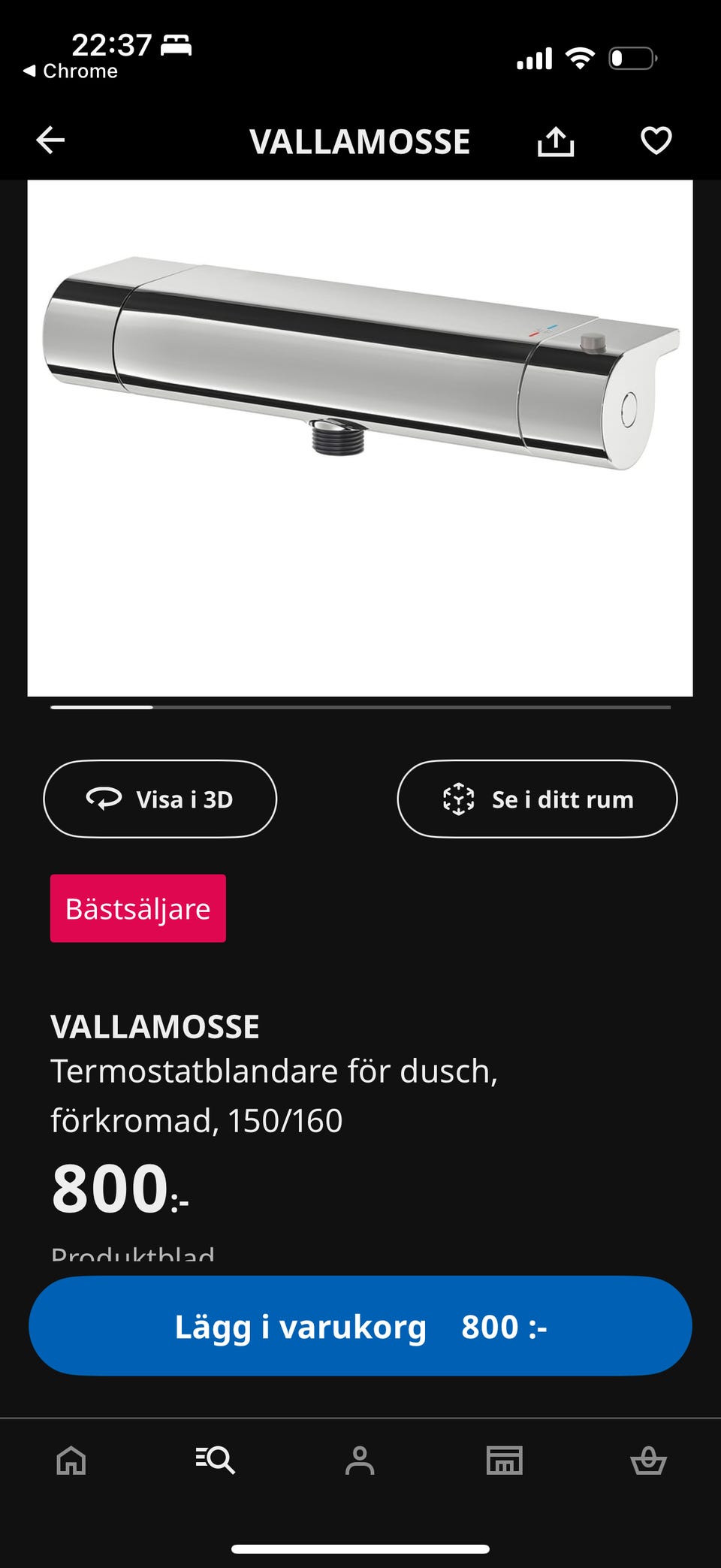
Task: Go back using the back arrow
Action: [50, 141]
